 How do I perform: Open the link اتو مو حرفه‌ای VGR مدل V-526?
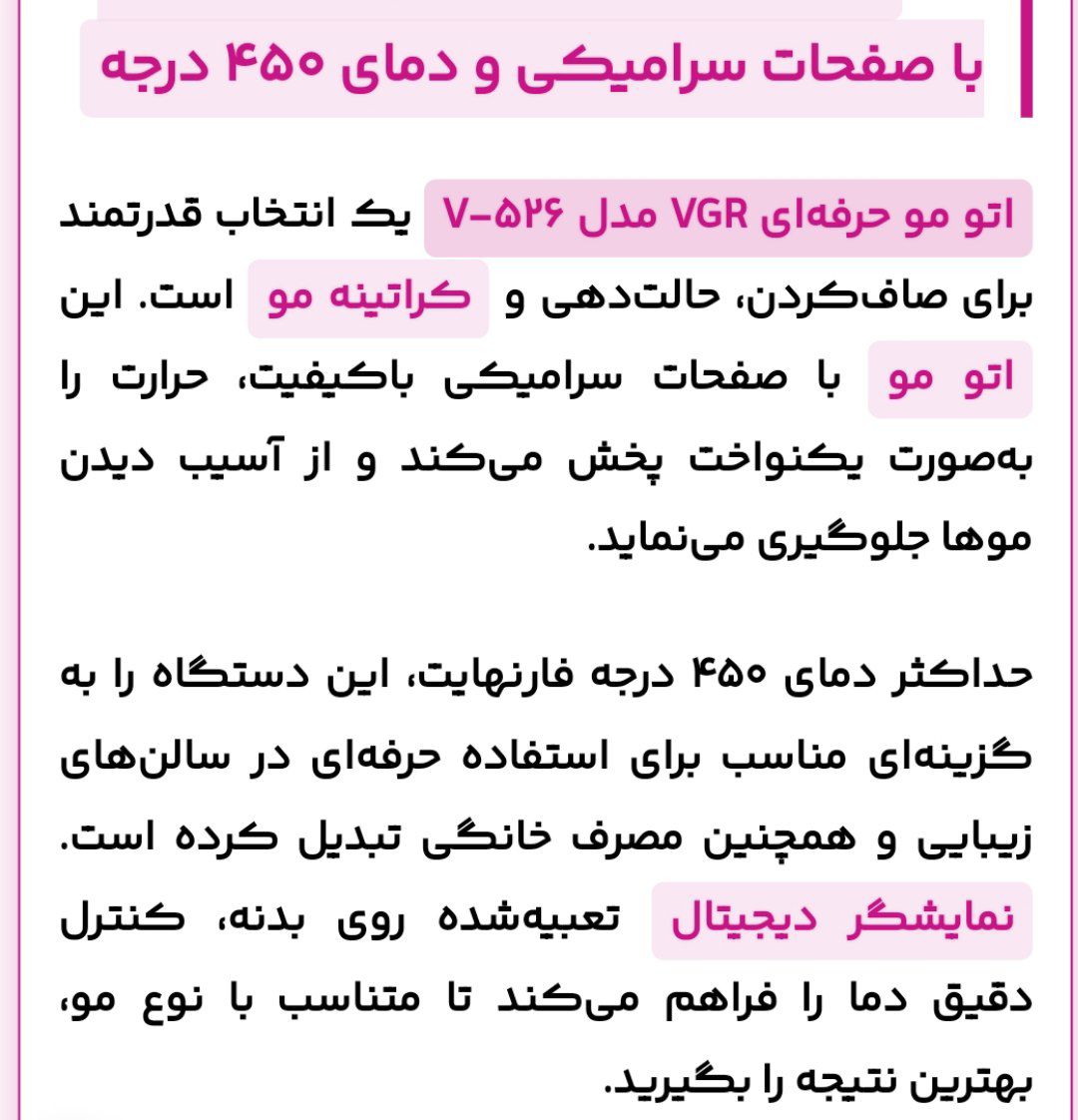pyautogui.click(x=728, y=218)
